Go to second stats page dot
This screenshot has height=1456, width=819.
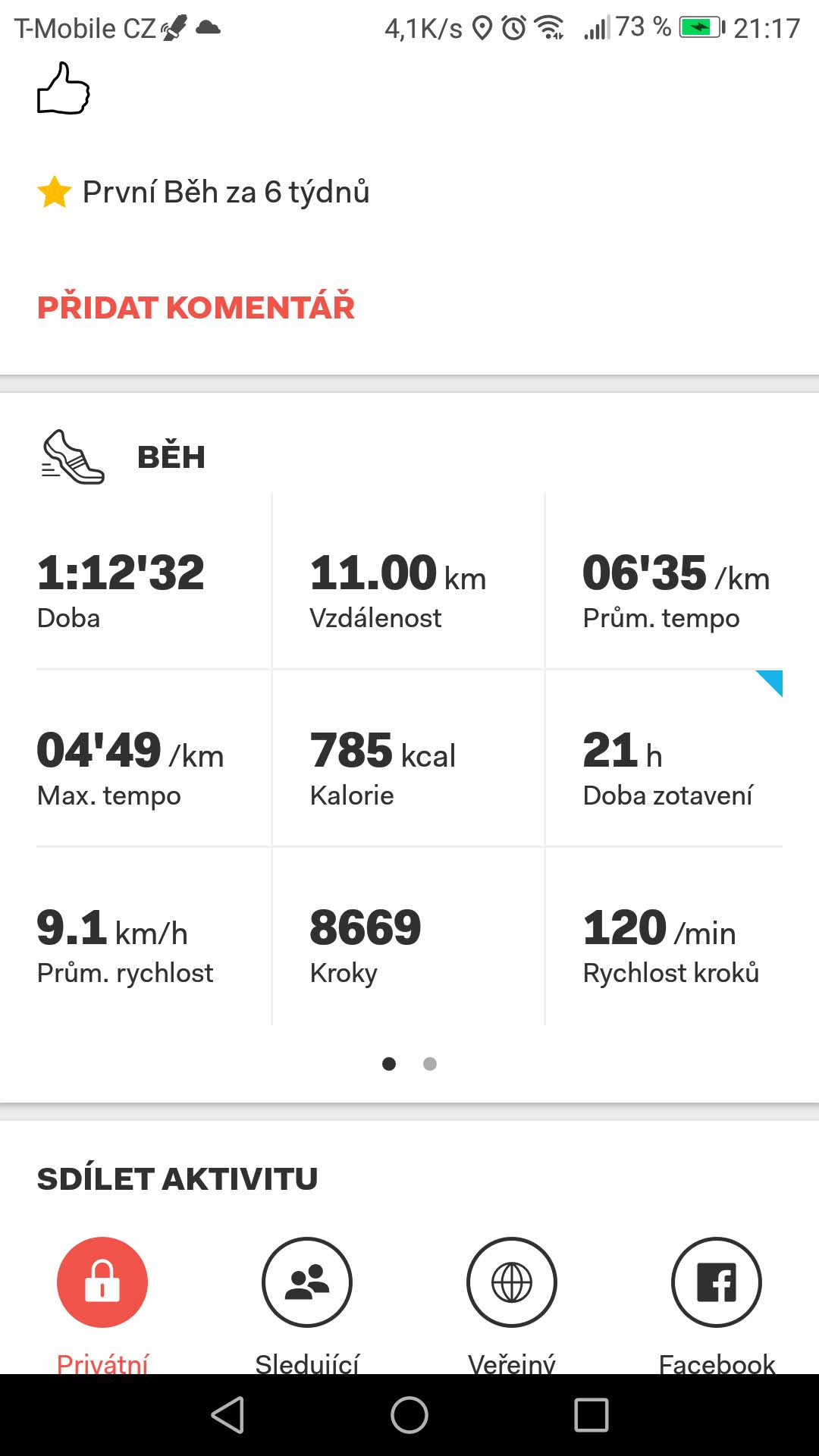point(430,1064)
